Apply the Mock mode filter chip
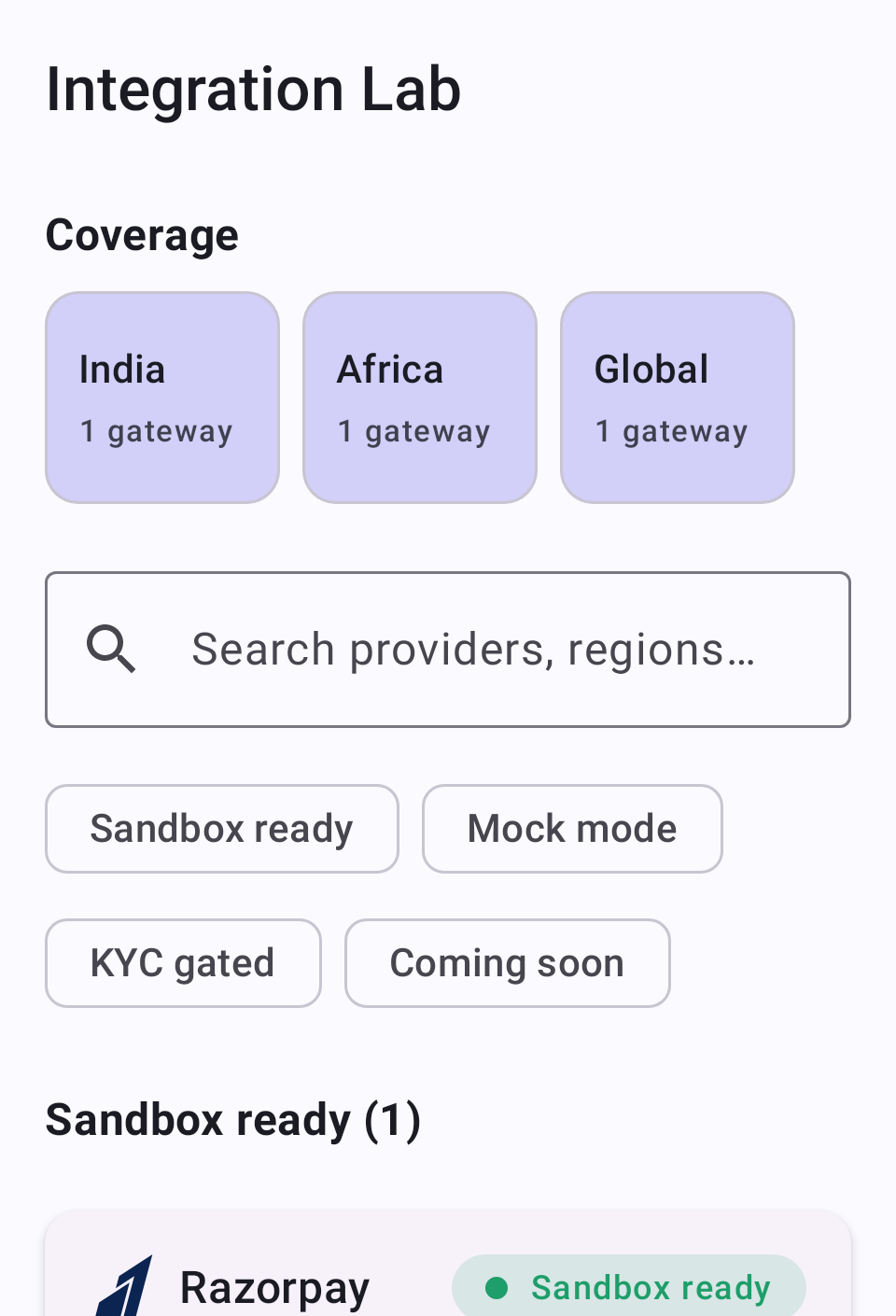This screenshot has width=896, height=1316. [572, 829]
